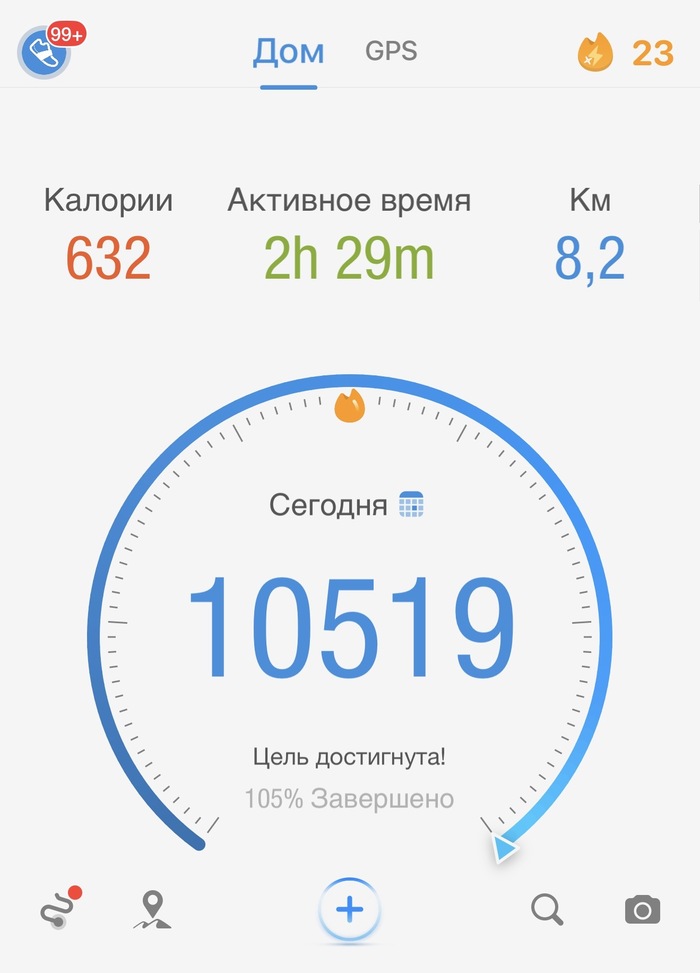
Task: Open the flame streak counter showing 23
Action: [626, 52]
